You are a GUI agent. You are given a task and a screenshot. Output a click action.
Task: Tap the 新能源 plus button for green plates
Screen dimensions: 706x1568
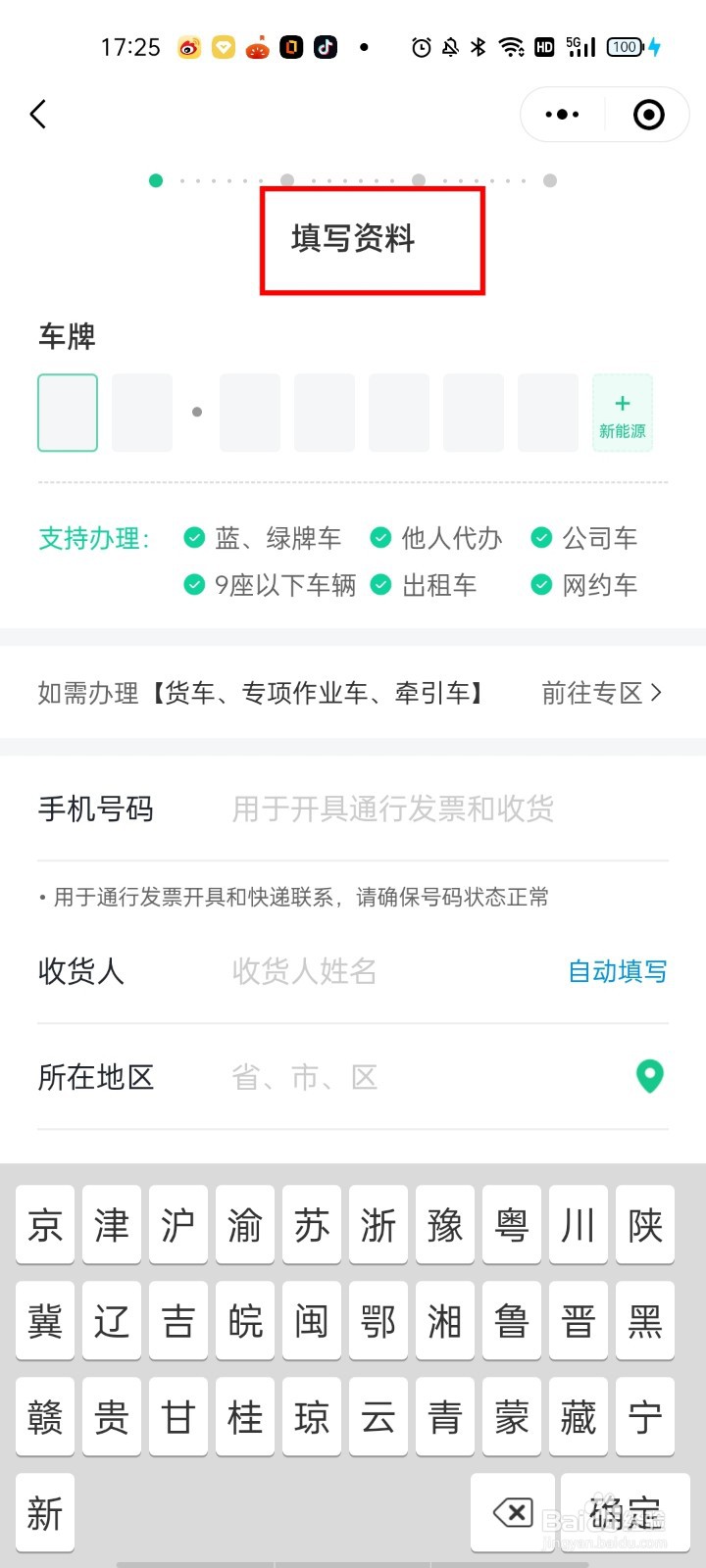[x=623, y=413]
